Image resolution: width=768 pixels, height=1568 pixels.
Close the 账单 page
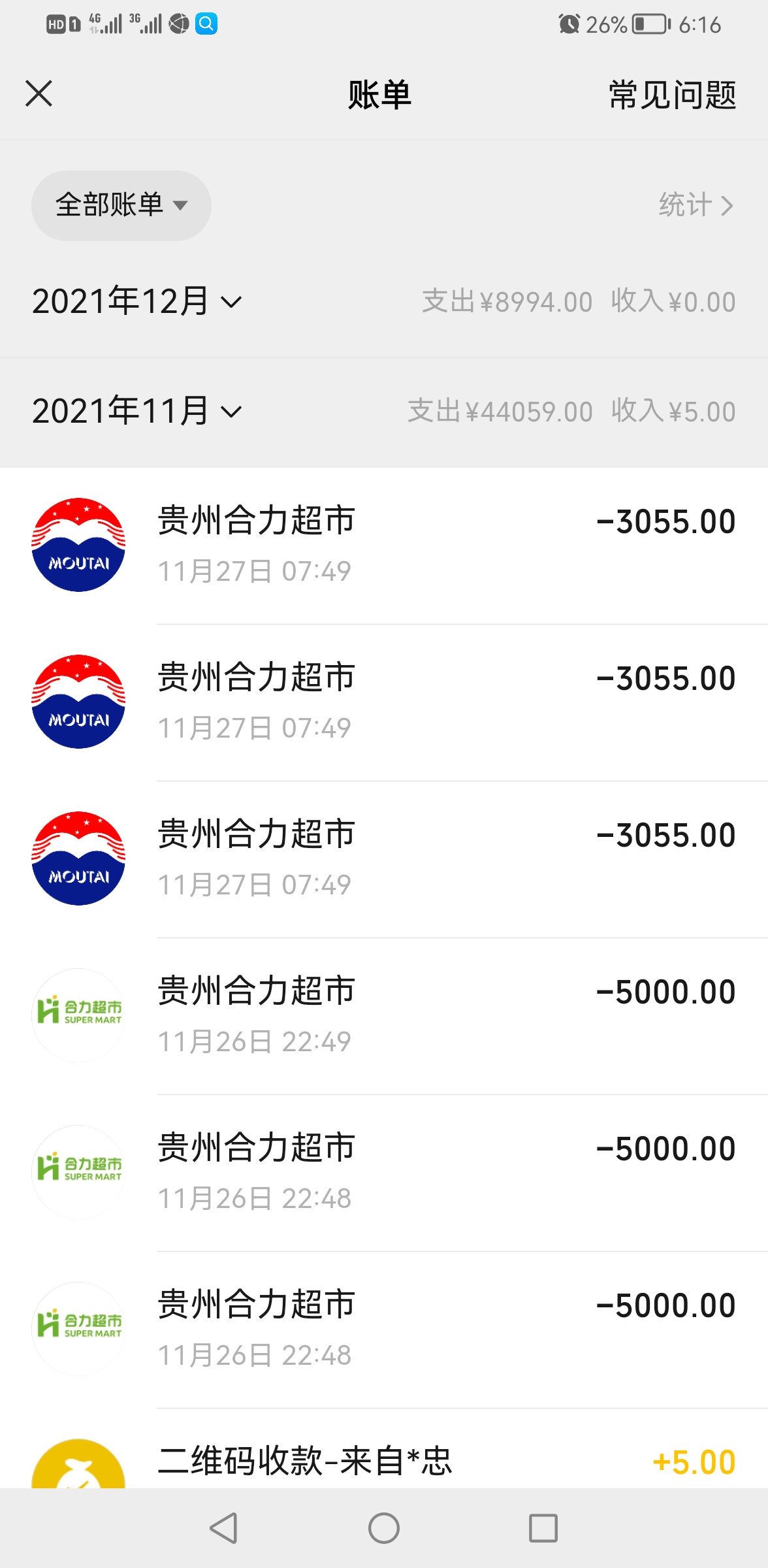39,93
